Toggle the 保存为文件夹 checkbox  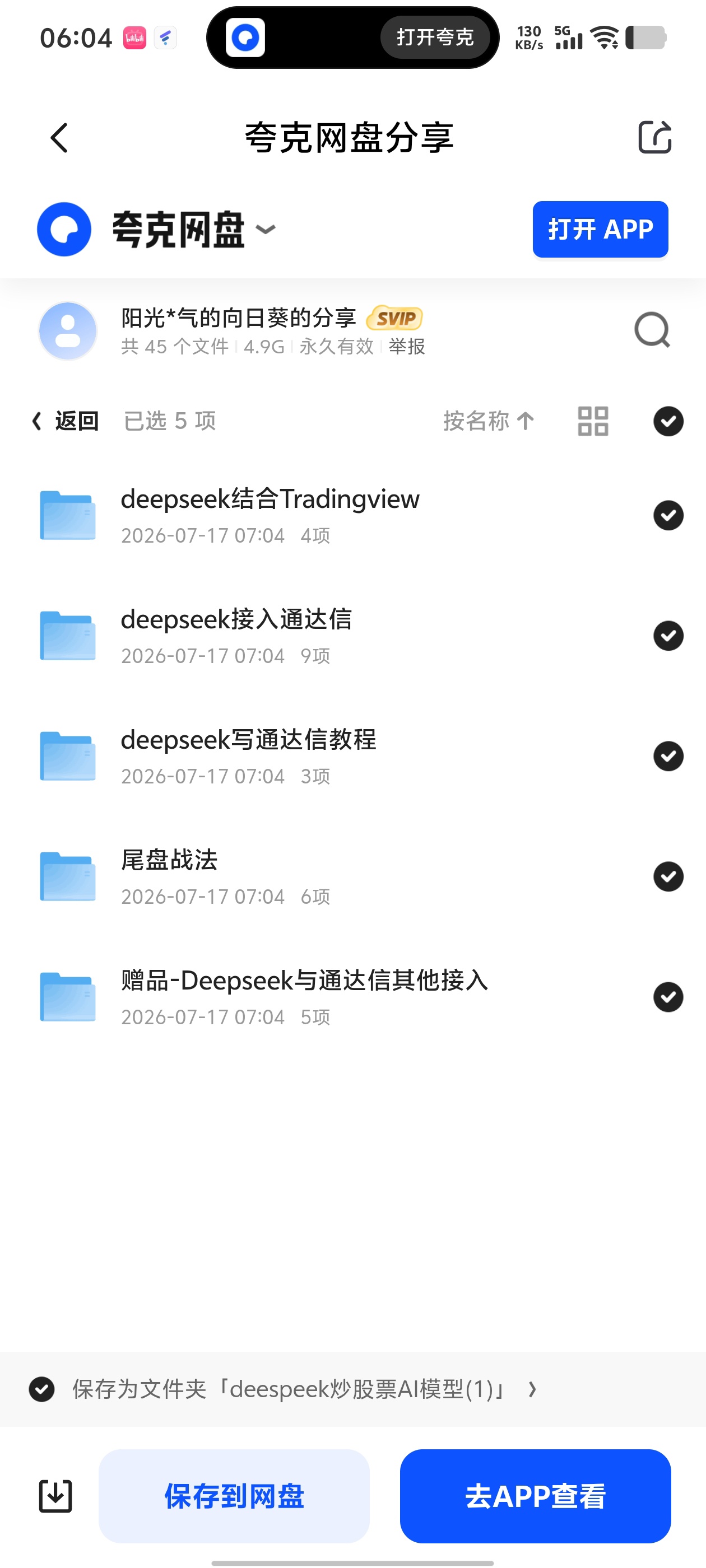(x=42, y=1389)
